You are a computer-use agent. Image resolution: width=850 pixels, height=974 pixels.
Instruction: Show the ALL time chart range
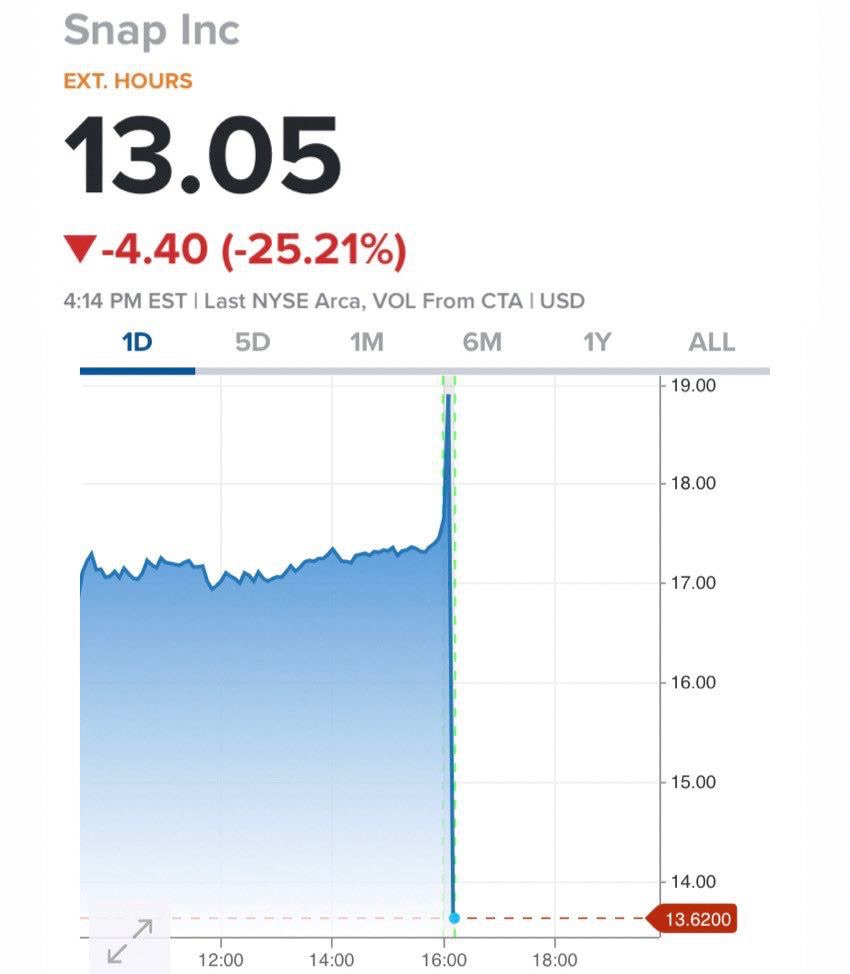tap(711, 342)
